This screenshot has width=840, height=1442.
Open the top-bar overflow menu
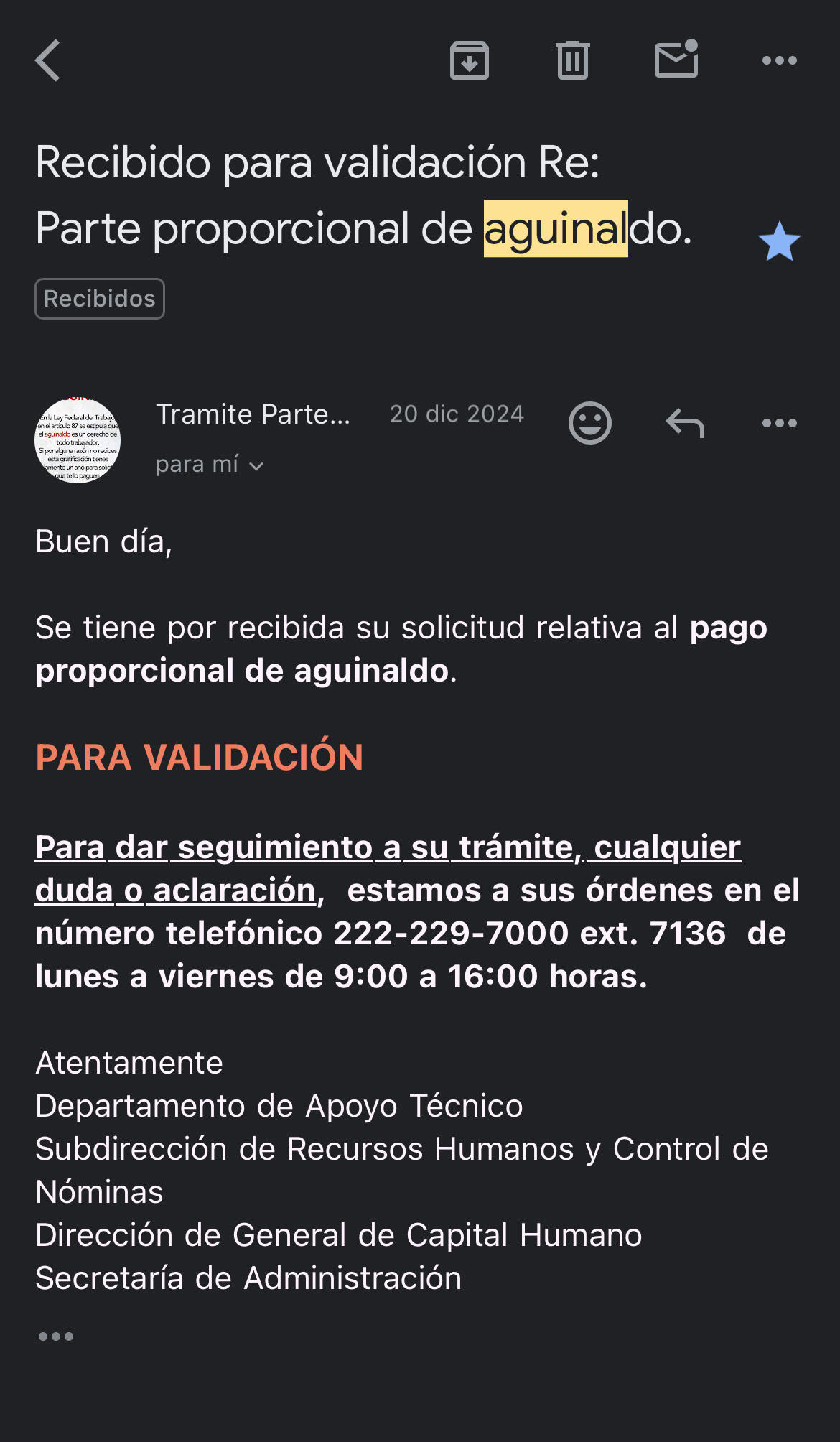click(780, 61)
